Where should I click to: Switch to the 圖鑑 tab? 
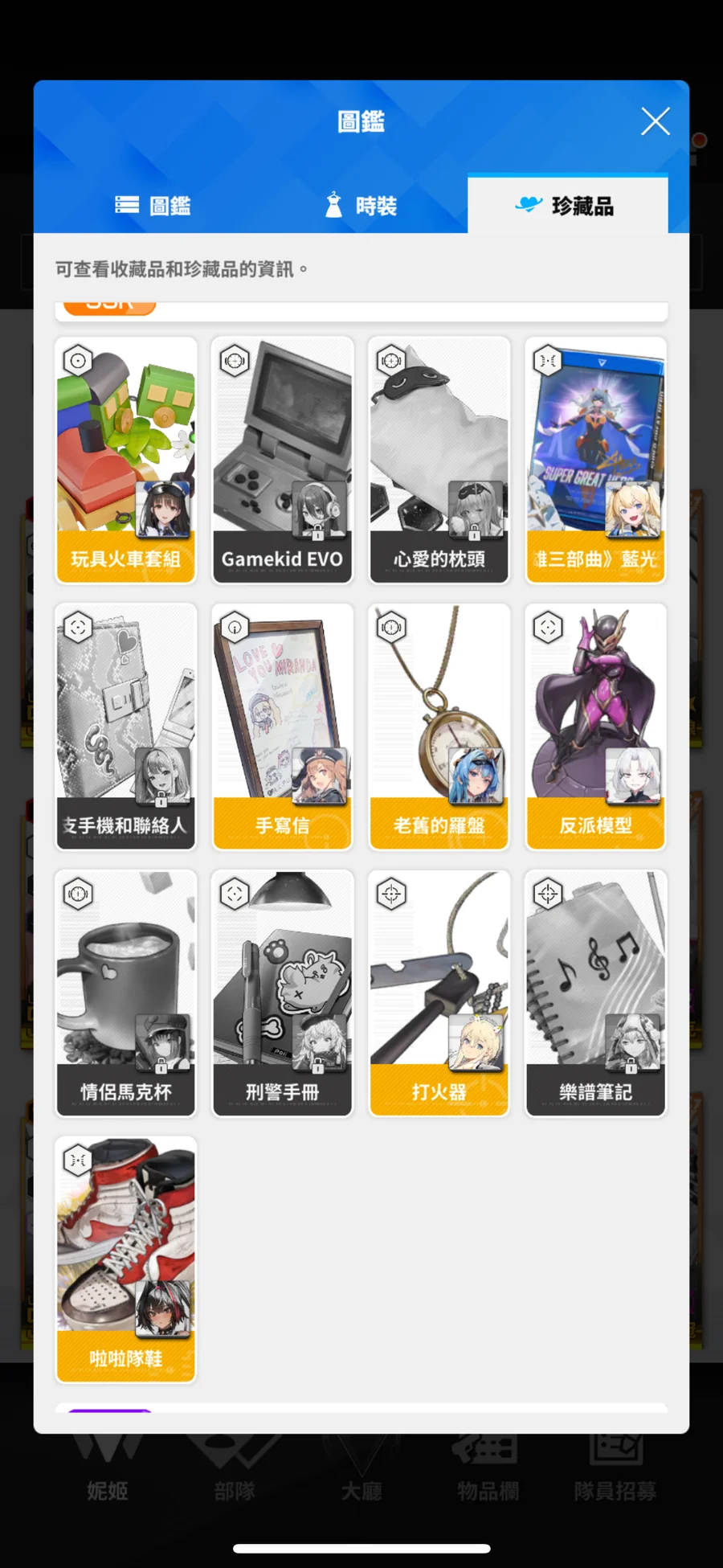click(x=153, y=206)
